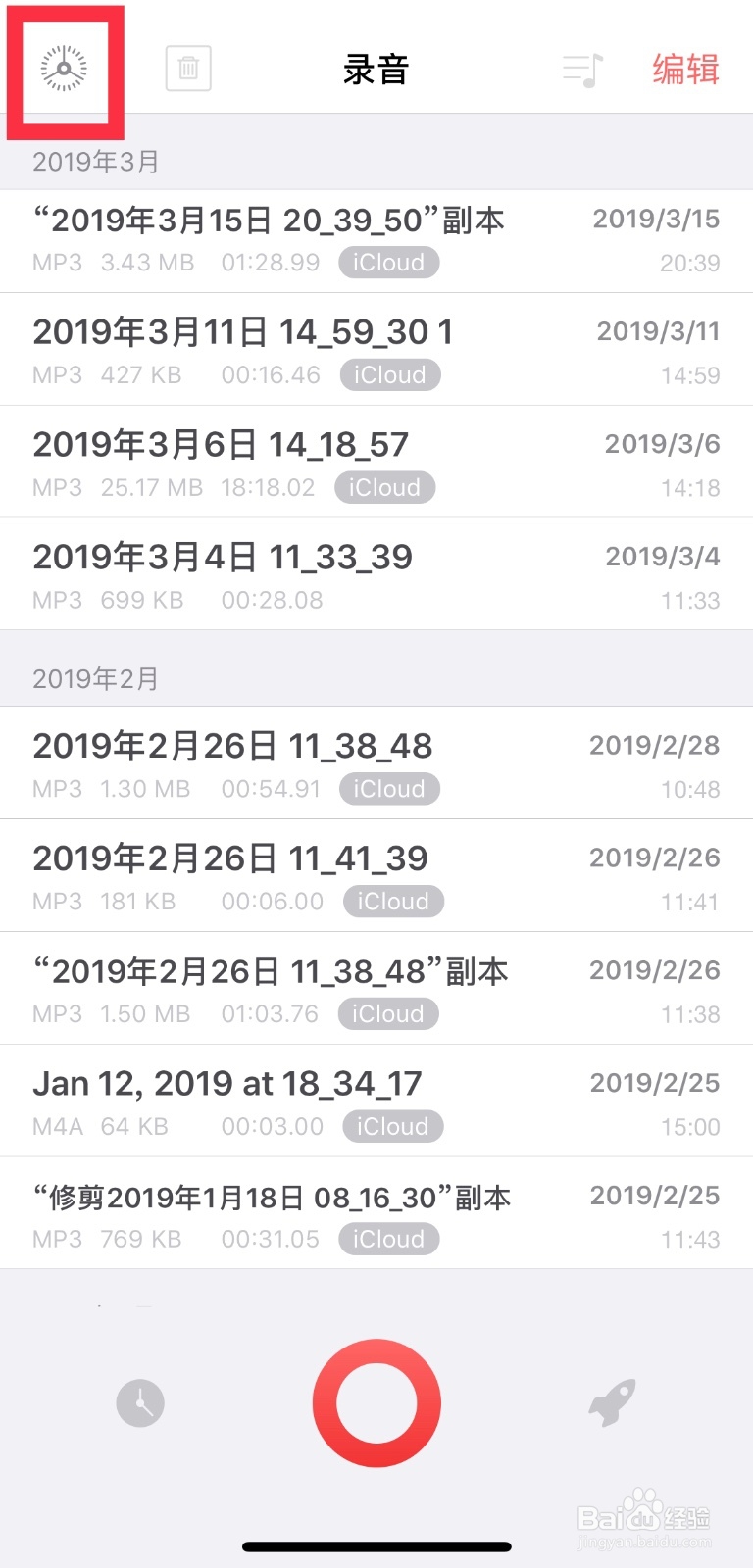The height and width of the screenshot is (1568, 753).
Task: Open the playlist music note icon
Action: tap(583, 70)
